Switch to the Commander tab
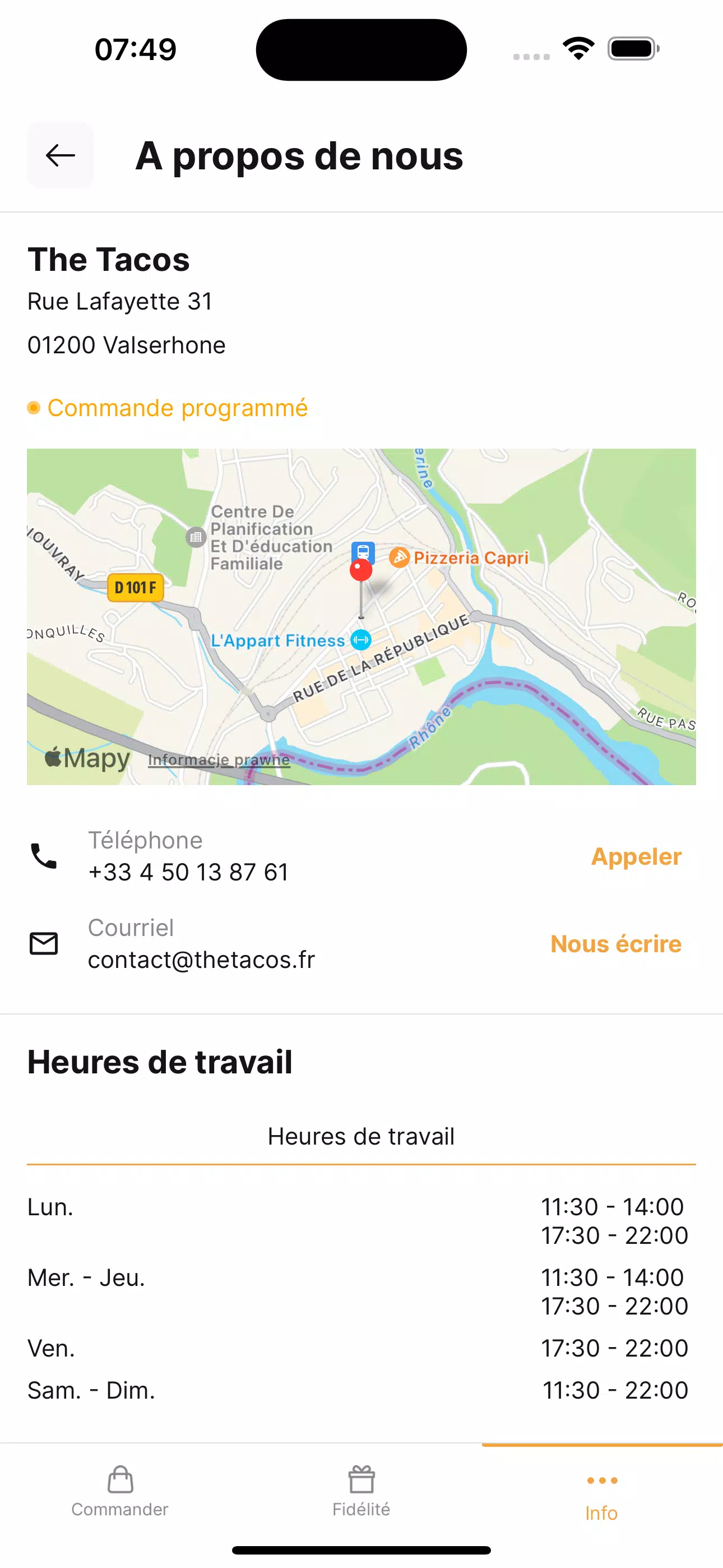The width and height of the screenshot is (723, 1568). 120,1491
